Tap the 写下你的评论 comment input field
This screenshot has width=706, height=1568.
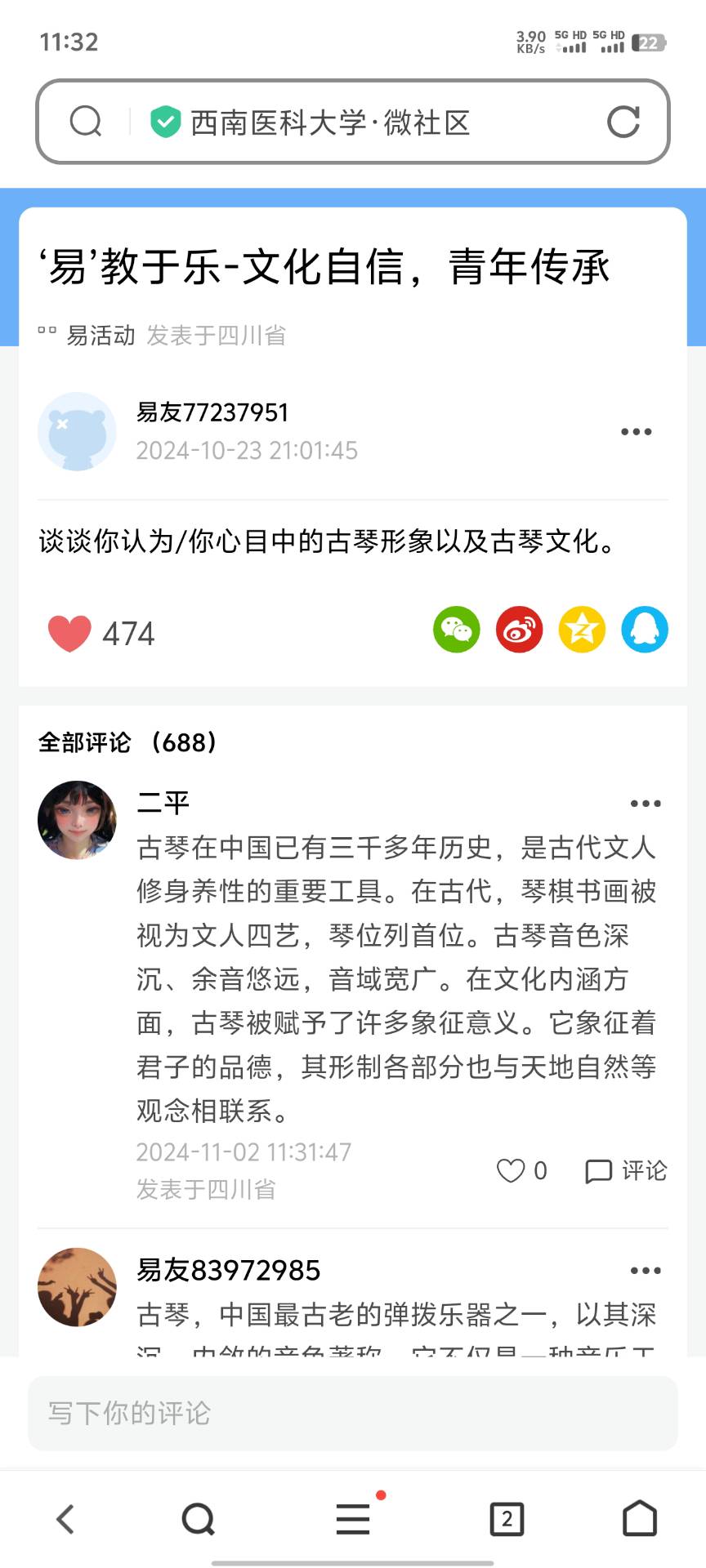pos(353,1413)
